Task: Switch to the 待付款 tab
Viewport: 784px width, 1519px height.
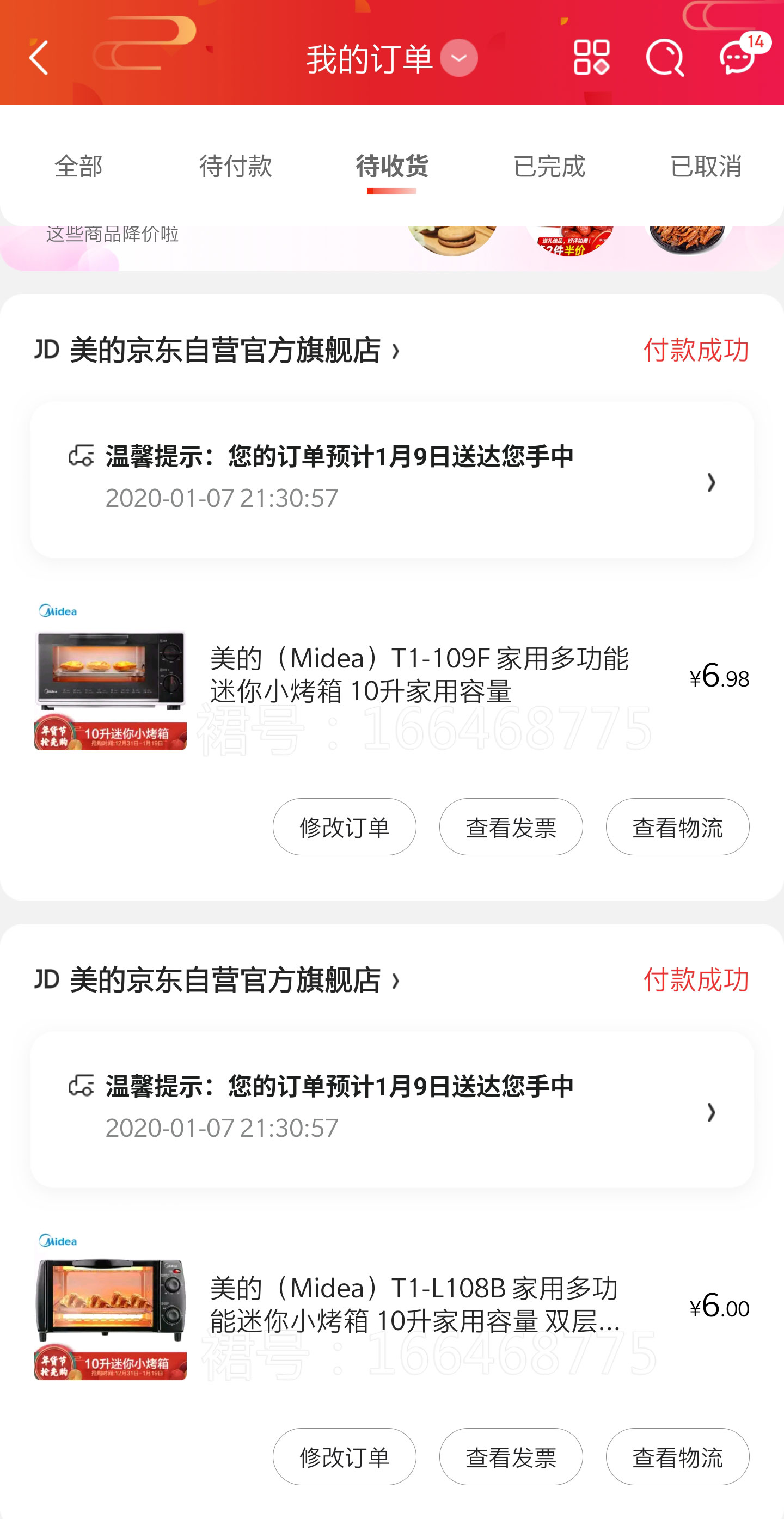Action: coord(236,167)
